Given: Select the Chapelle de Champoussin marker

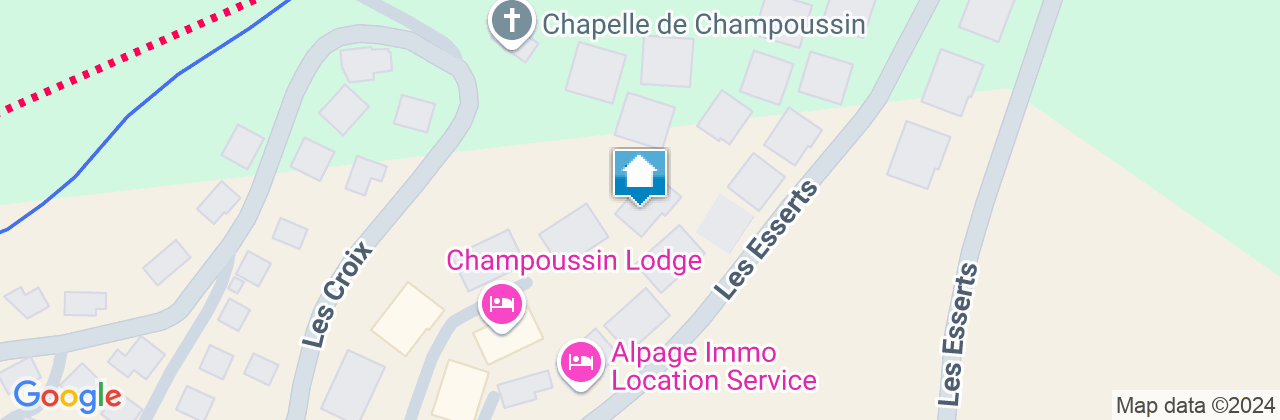Looking at the screenshot, I should (511, 20).
